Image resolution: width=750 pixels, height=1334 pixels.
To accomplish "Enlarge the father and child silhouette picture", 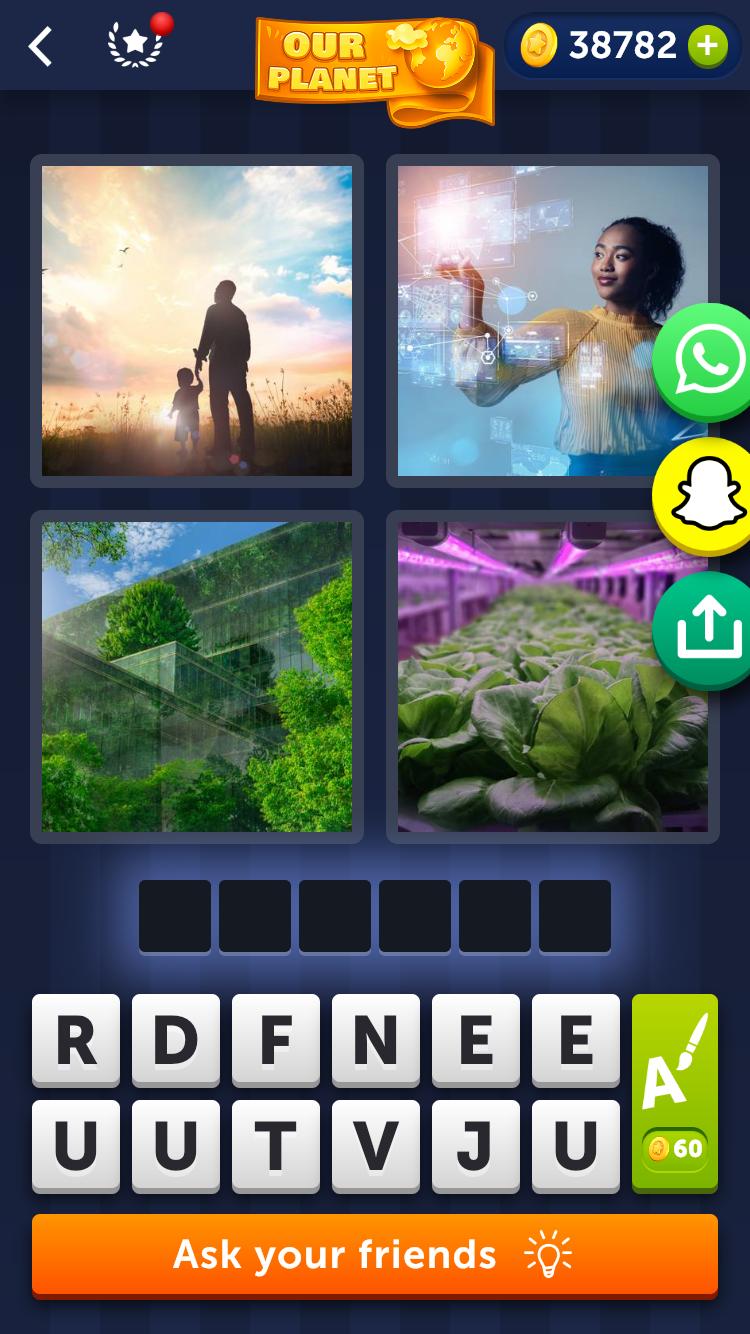I will 197,321.
